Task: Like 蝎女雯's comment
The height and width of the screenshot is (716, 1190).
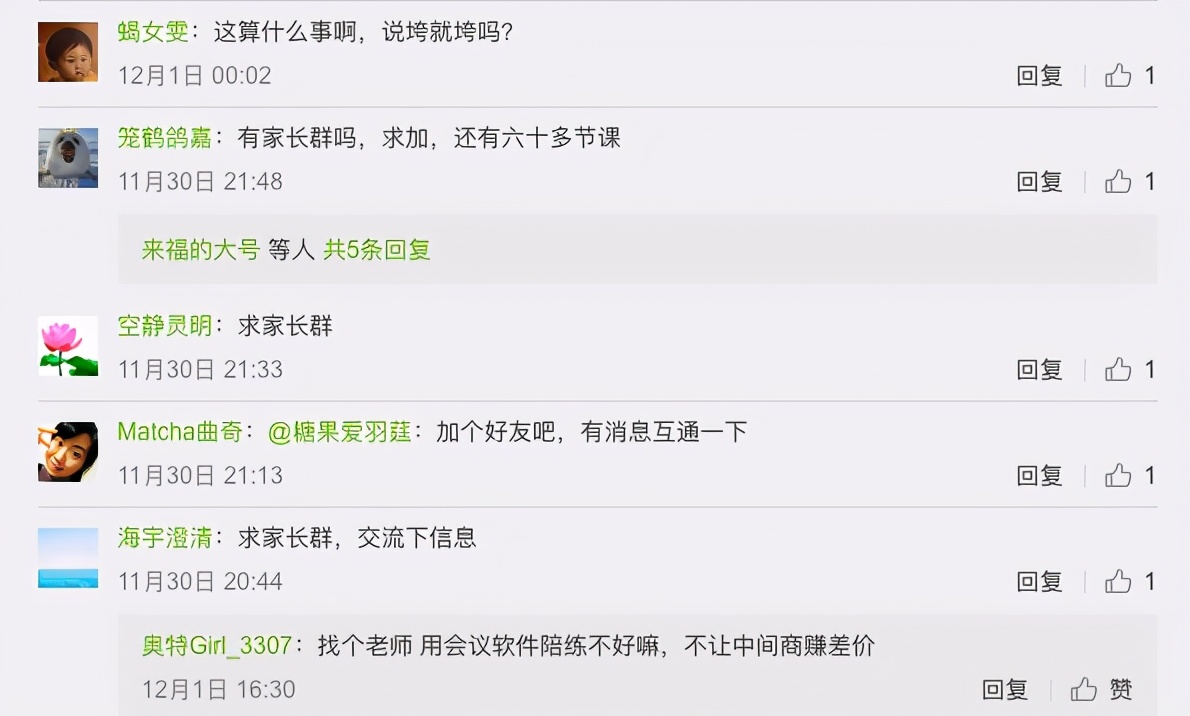Action: coord(1119,76)
